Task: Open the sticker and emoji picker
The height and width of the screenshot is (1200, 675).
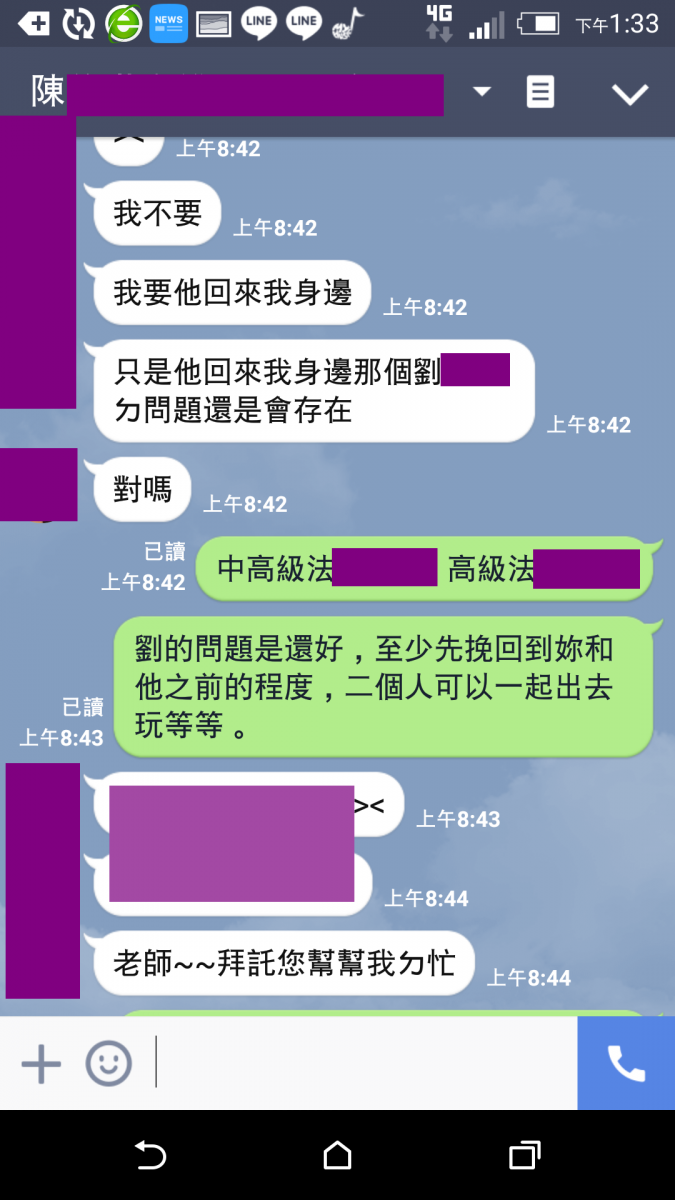Action: tap(108, 1064)
